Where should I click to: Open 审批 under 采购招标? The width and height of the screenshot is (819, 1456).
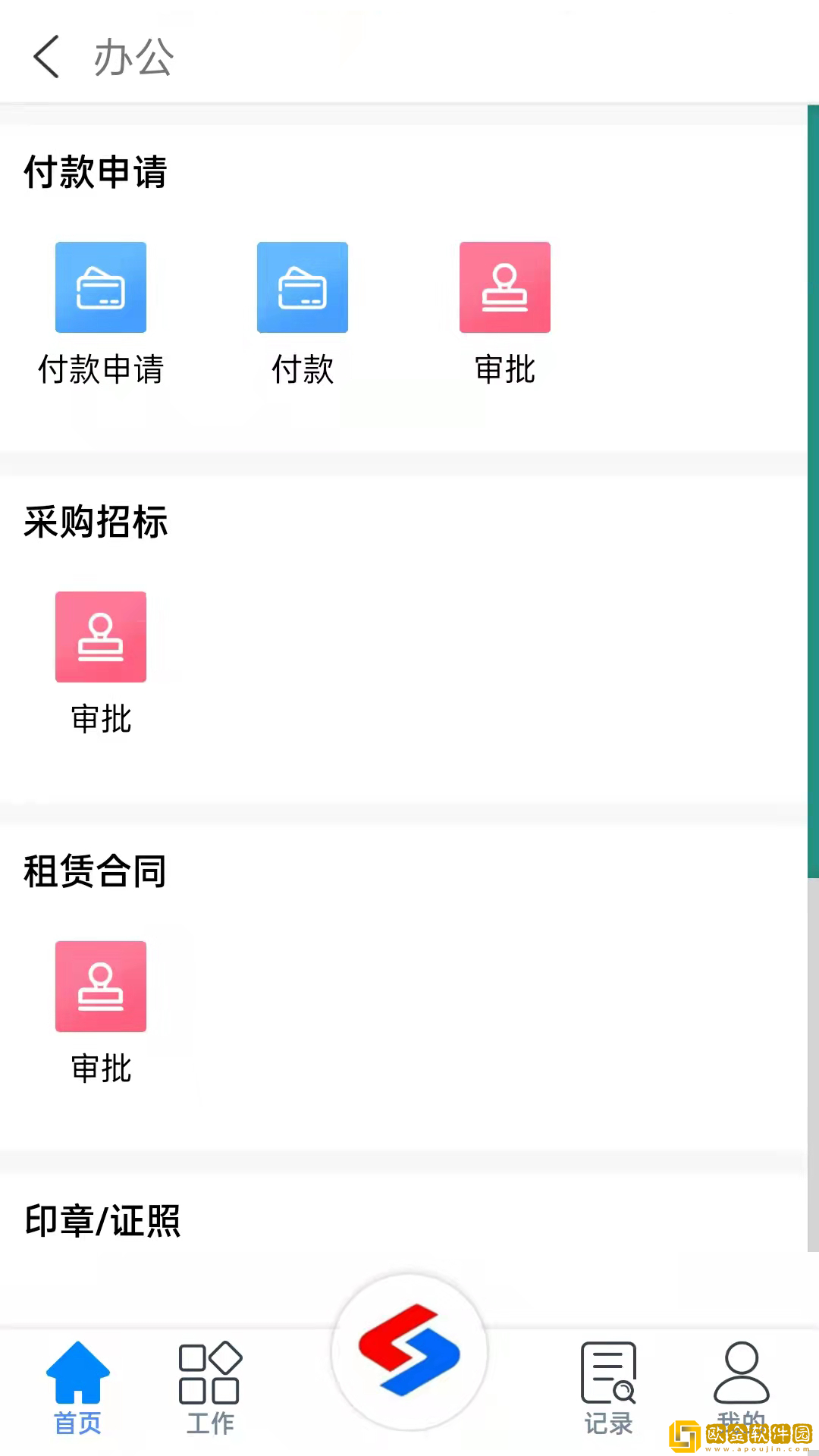click(x=101, y=638)
